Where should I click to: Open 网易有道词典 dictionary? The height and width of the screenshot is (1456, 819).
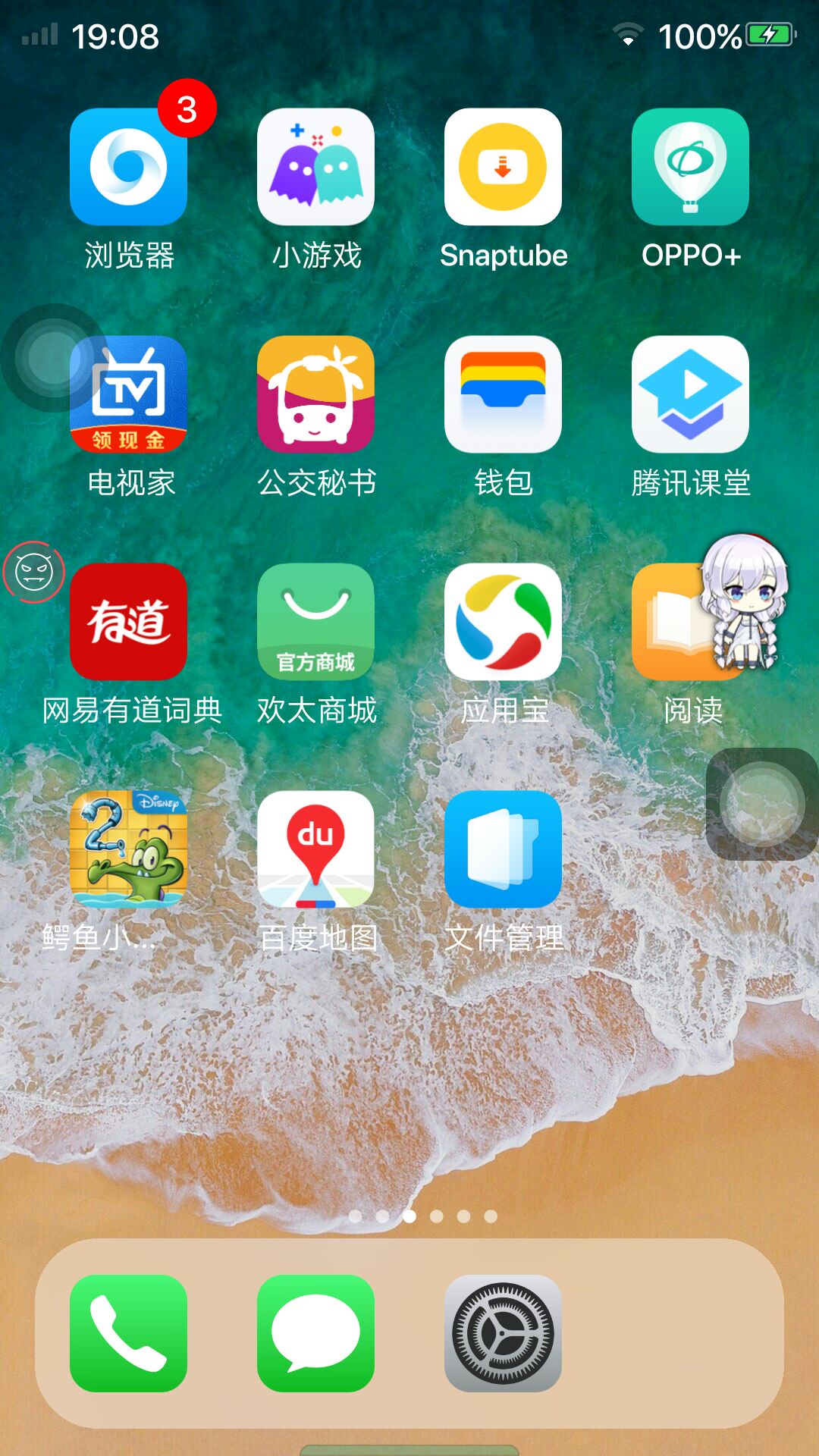[128, 622]
